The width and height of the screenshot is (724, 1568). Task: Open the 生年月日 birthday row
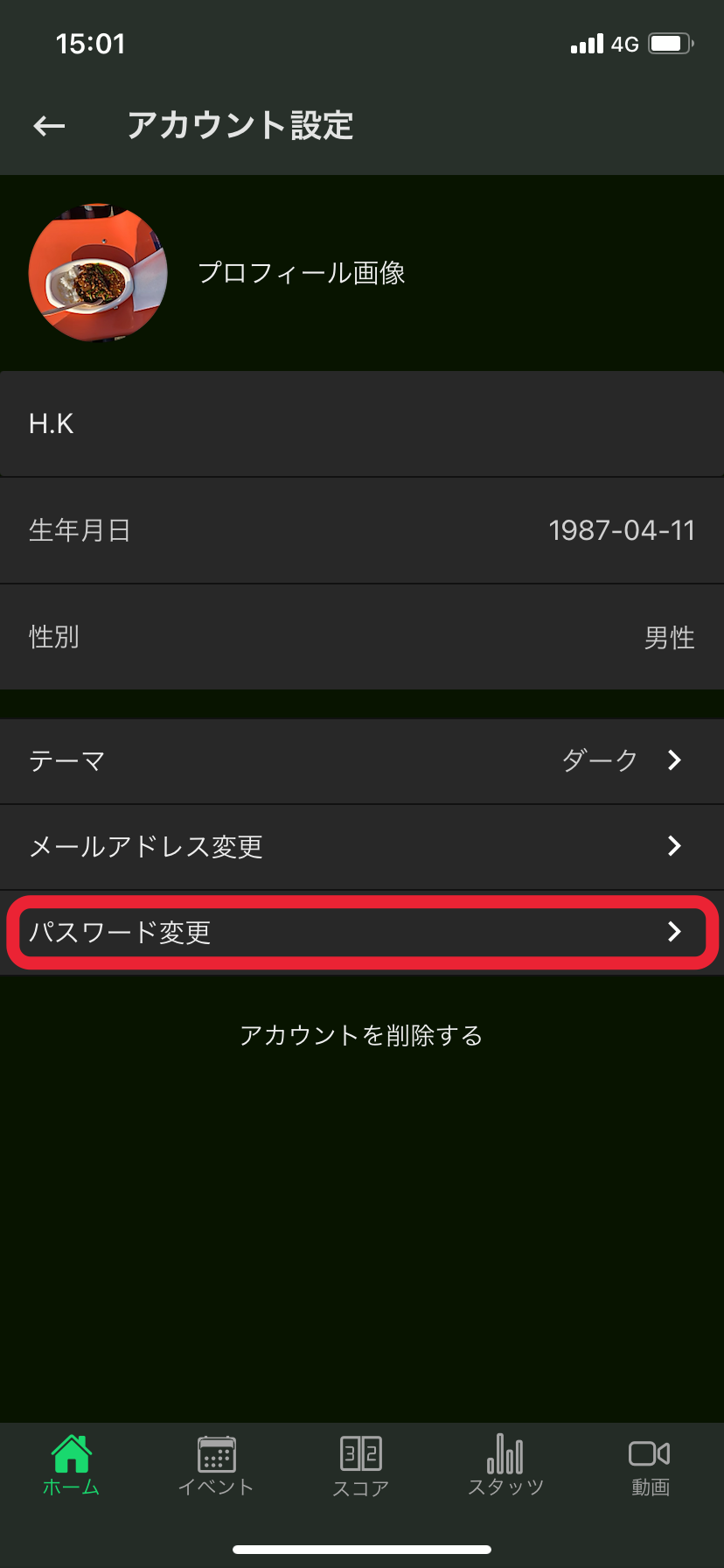362,530
